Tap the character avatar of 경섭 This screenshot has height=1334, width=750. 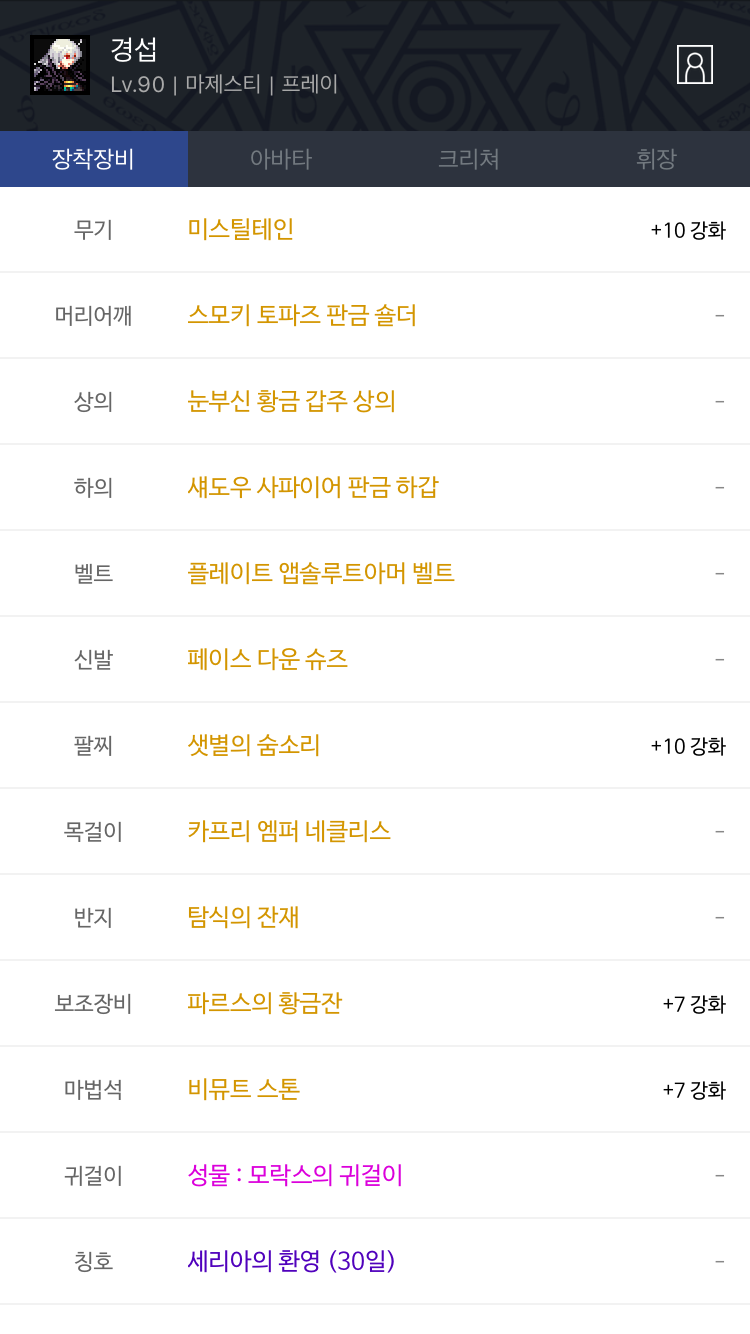(x=60, y=65)
